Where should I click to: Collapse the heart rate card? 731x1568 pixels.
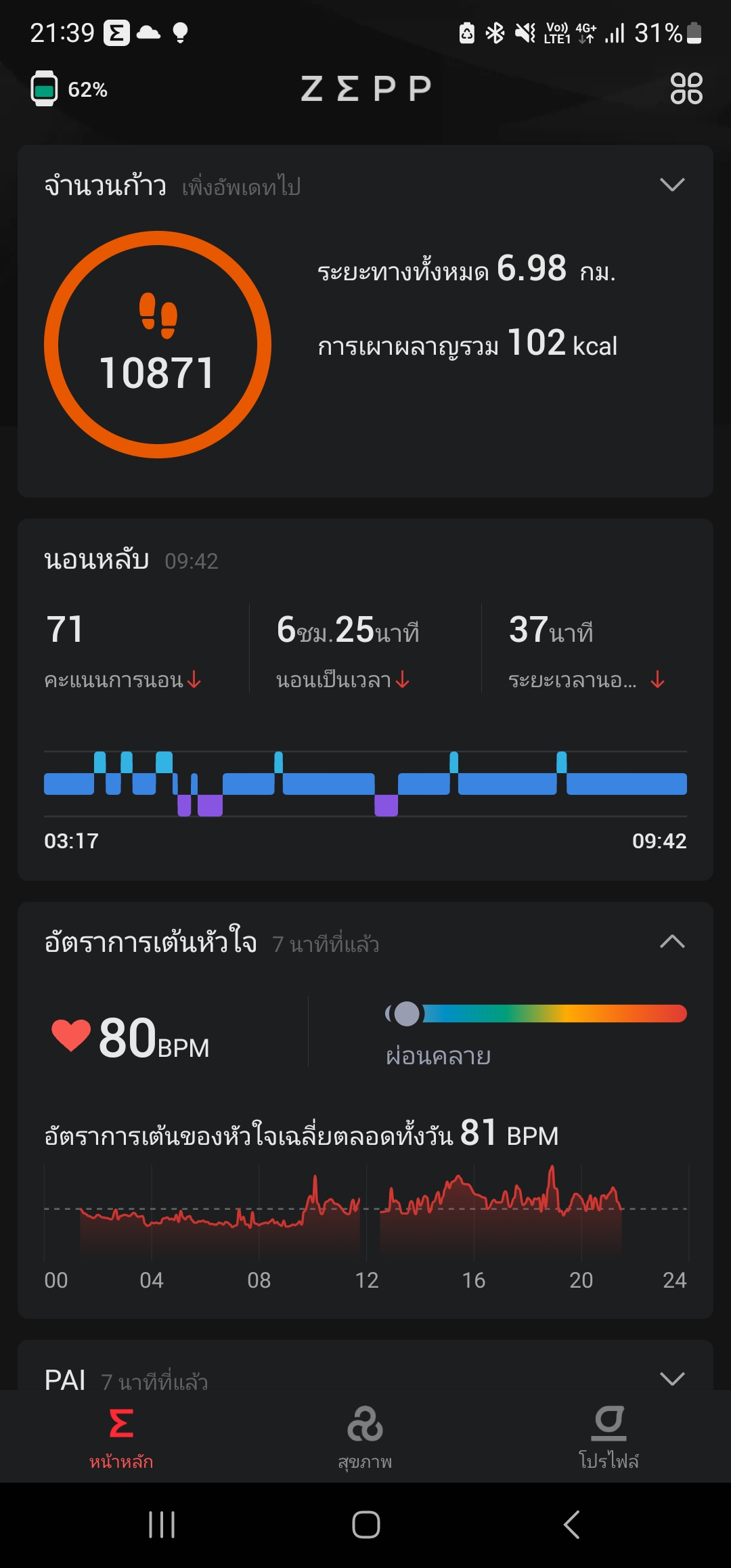tap(671, 942)
